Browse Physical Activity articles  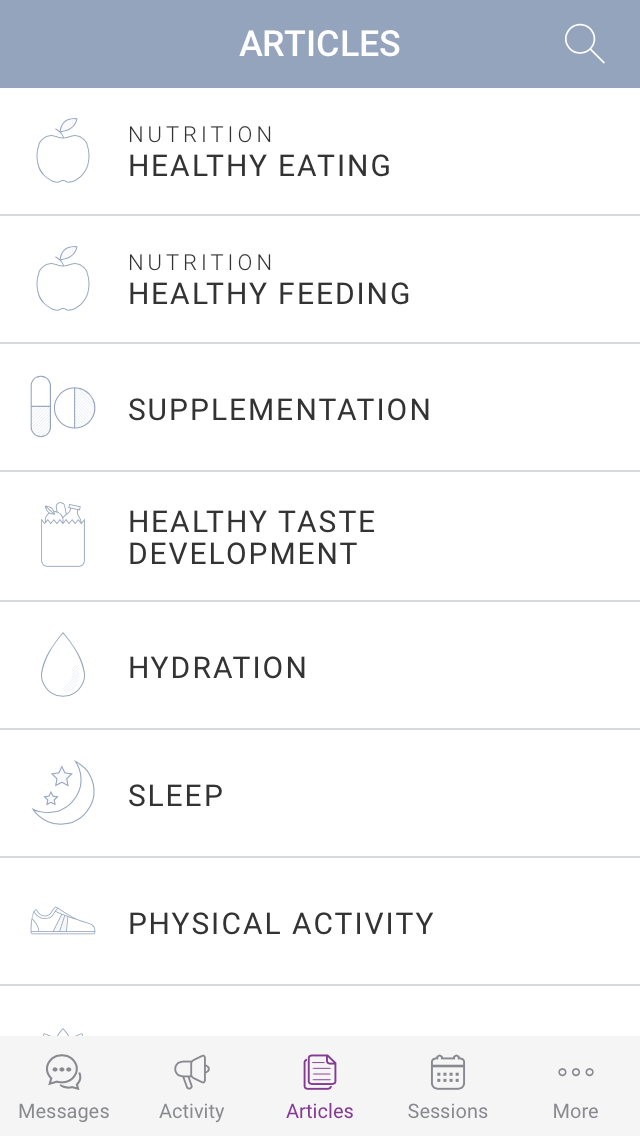320,922
